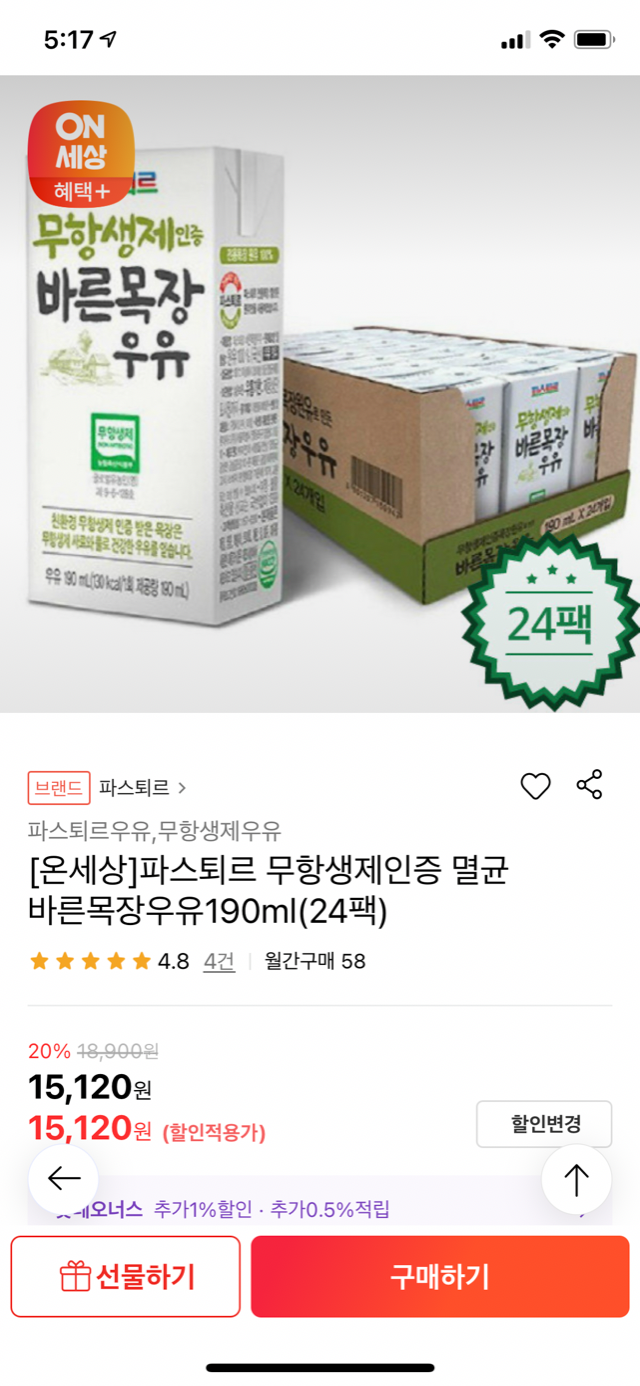Jump to top with the up arrow
The width and height of the screenshot is (640, 1386).
576,1179
